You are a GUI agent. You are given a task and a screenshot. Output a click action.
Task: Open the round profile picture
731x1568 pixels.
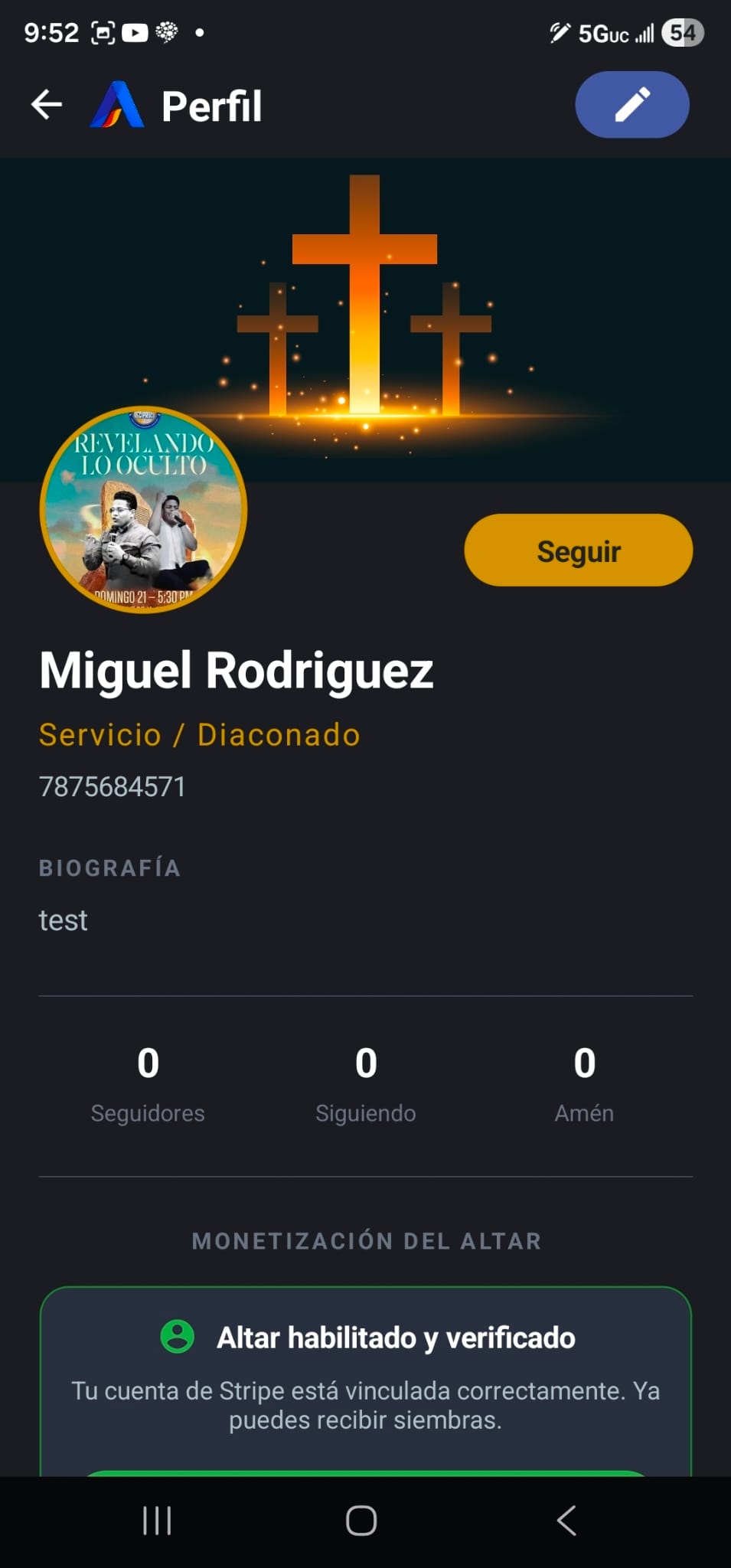tap(143, 510)
